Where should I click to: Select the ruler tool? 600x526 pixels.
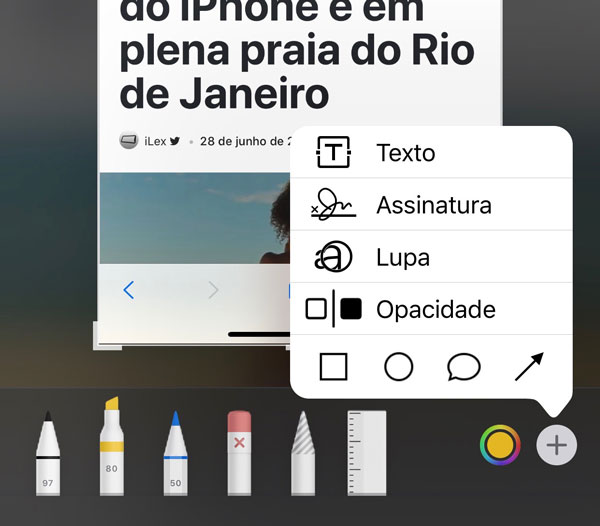pos(366,451)
